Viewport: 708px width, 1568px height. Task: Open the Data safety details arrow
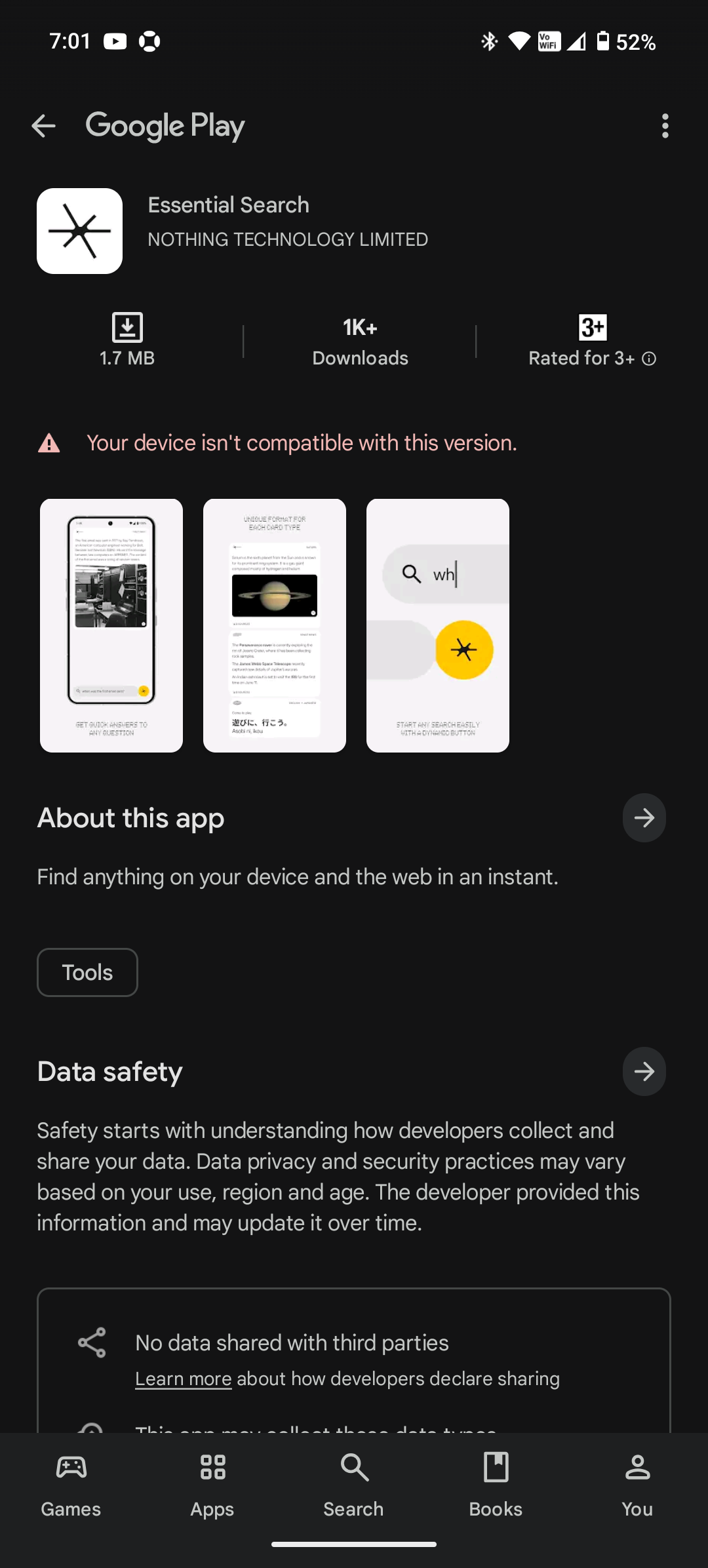644,1071
